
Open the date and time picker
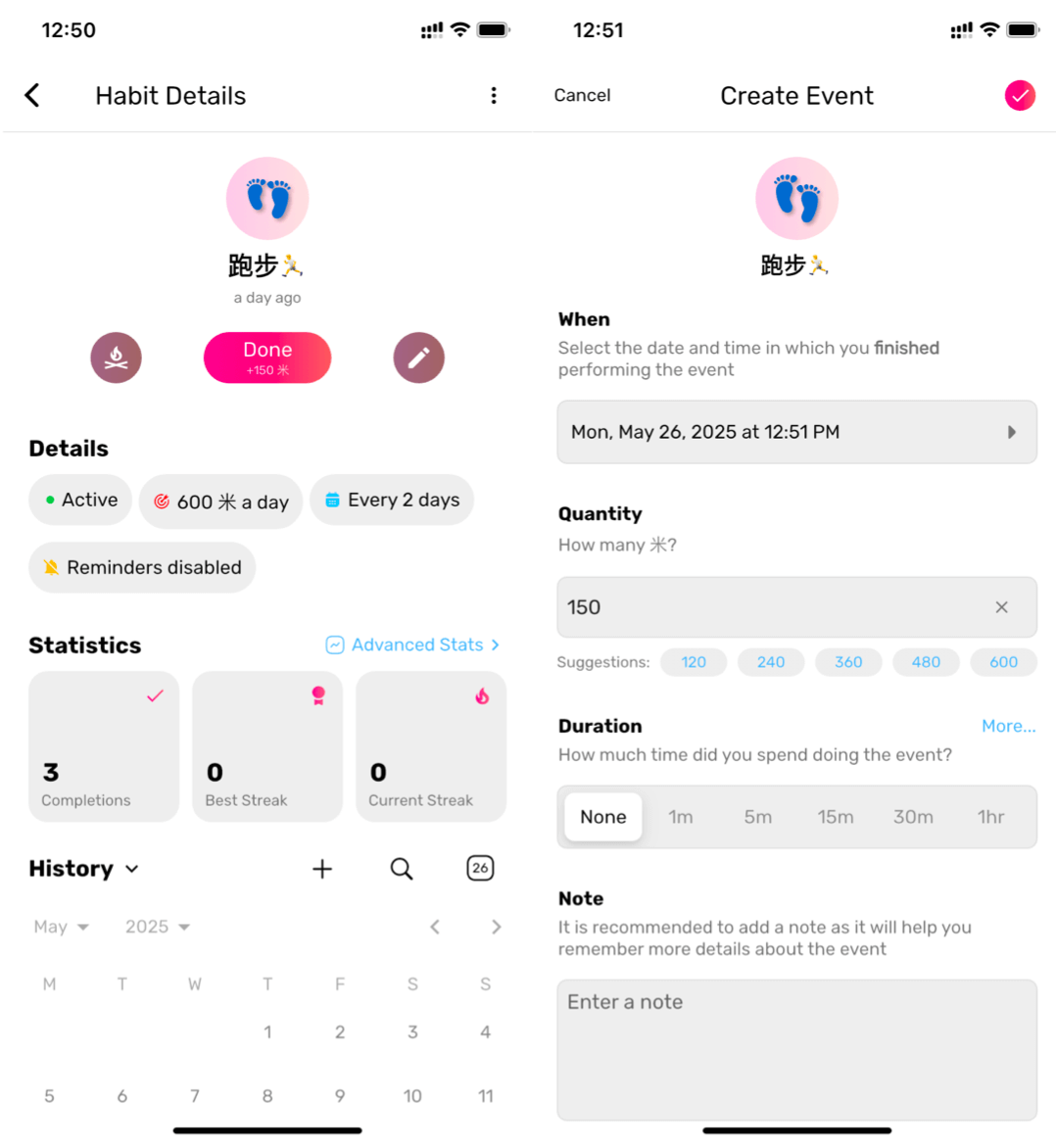[x=796, y=432]
